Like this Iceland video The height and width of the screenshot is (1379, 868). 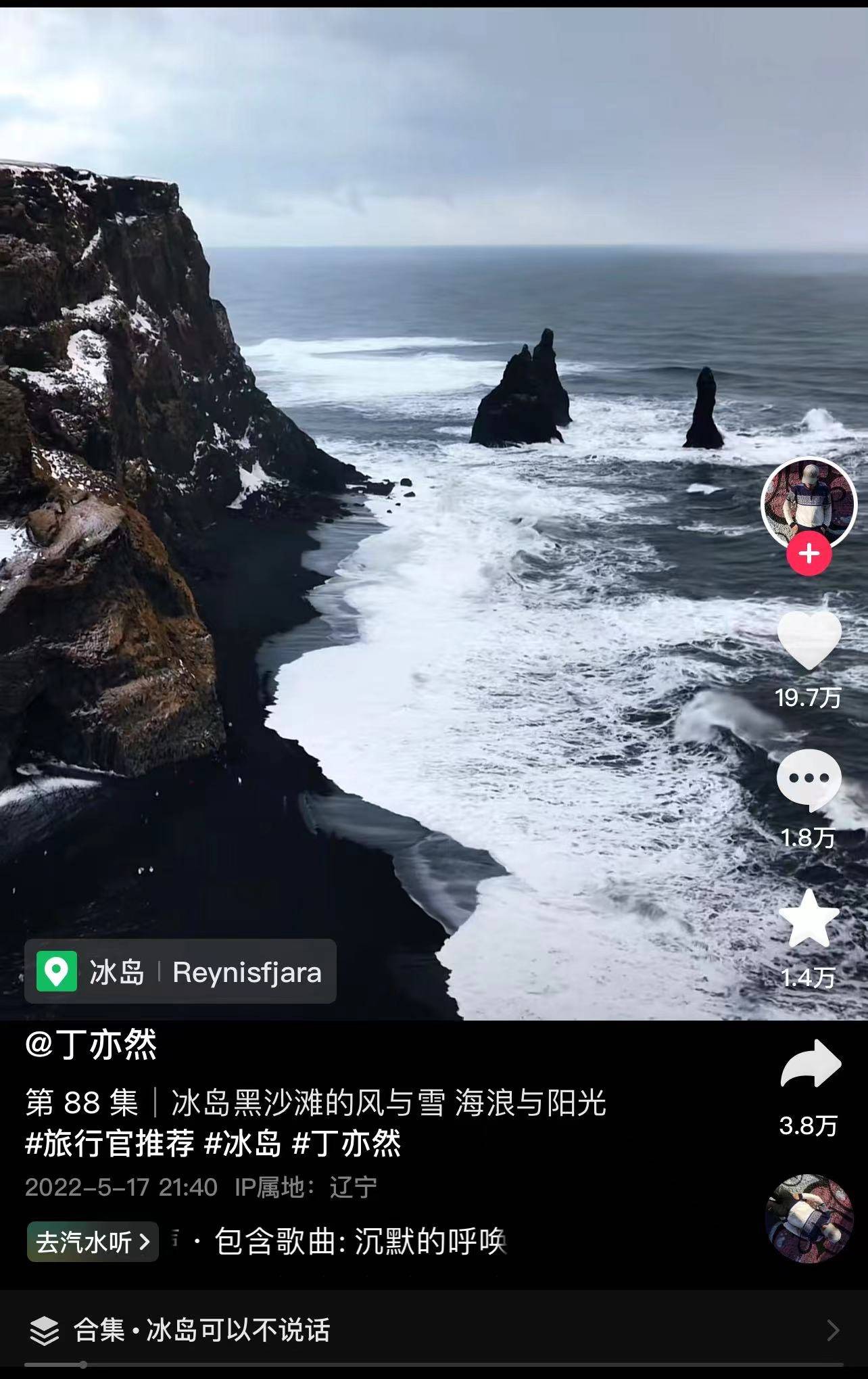click(809, 640)
